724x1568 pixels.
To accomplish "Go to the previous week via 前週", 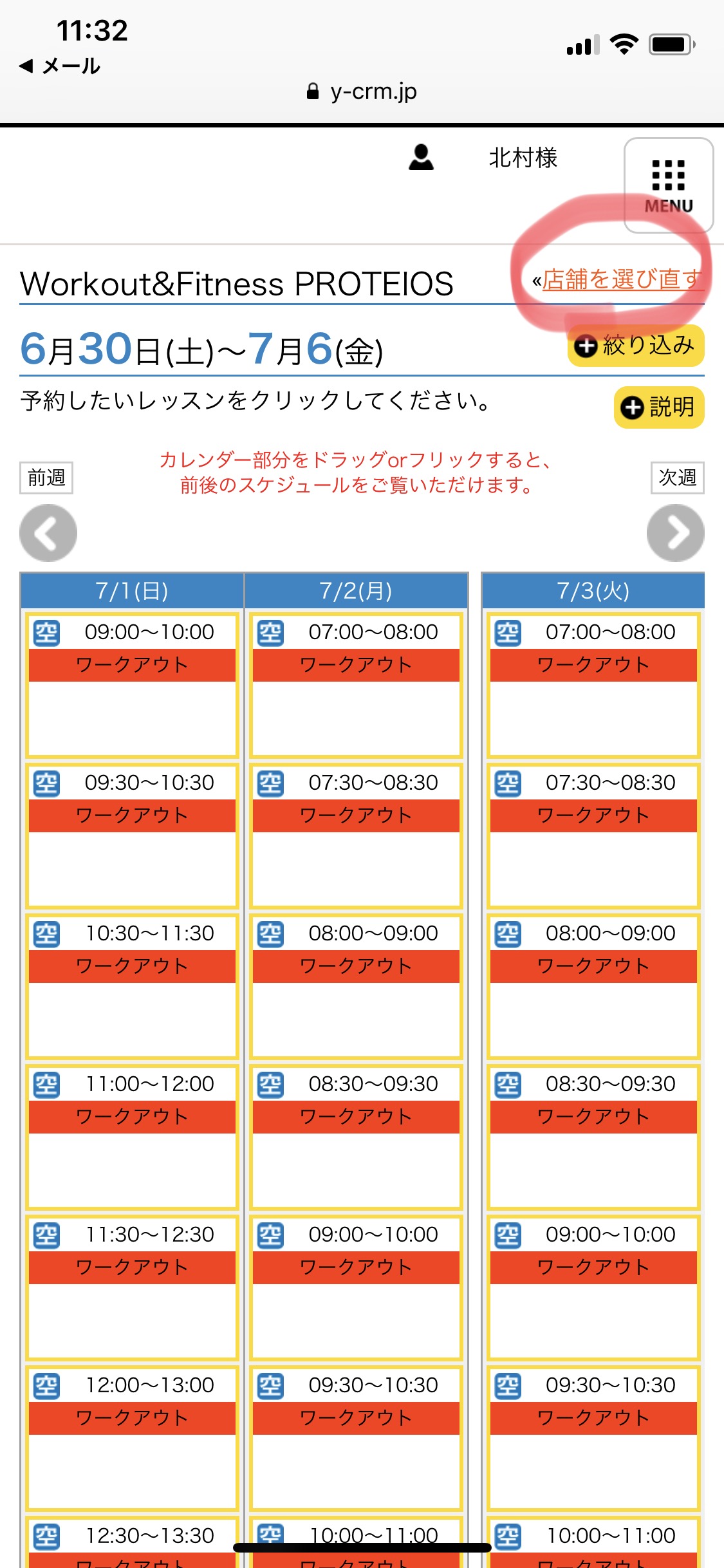I will (46, 478).
